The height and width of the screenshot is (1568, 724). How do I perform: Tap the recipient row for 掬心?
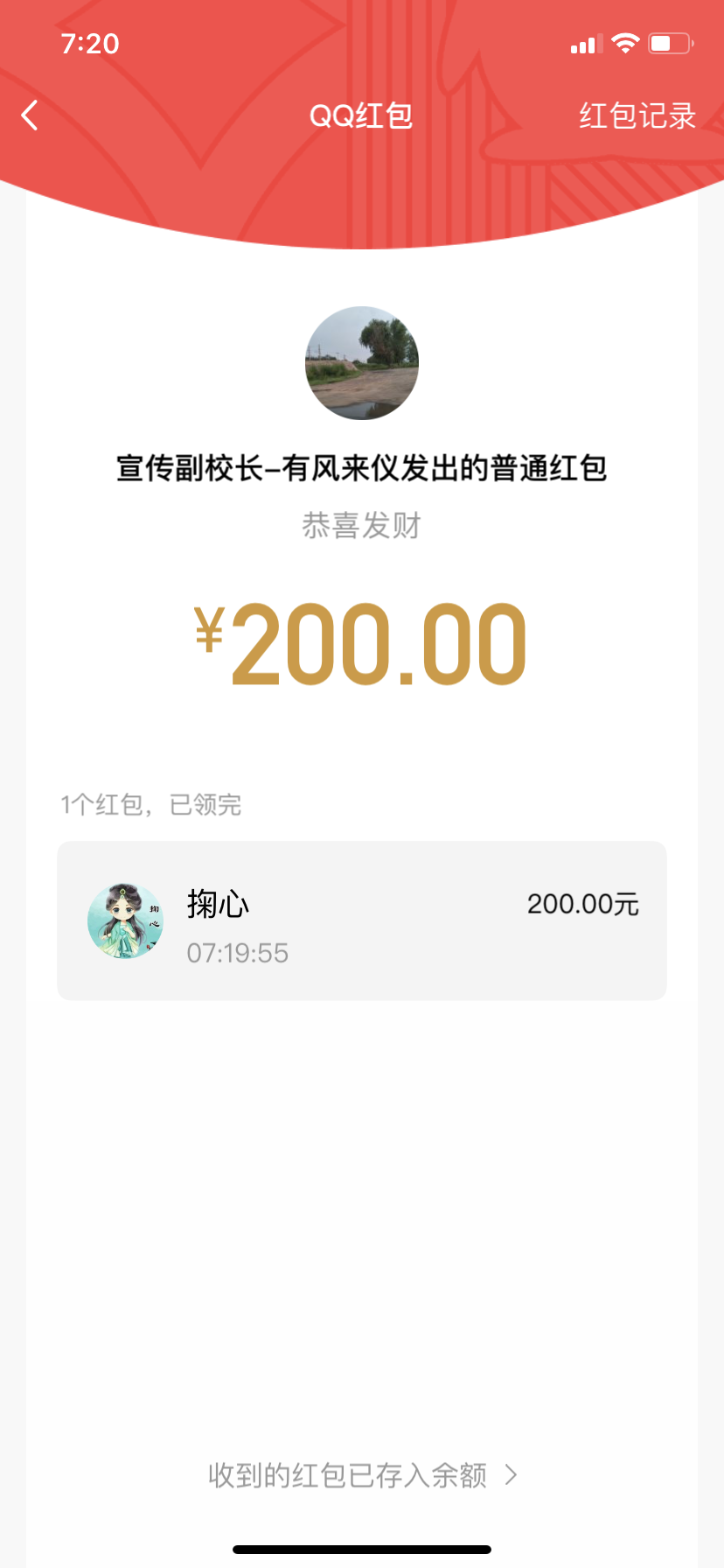(x=362, y=920)
